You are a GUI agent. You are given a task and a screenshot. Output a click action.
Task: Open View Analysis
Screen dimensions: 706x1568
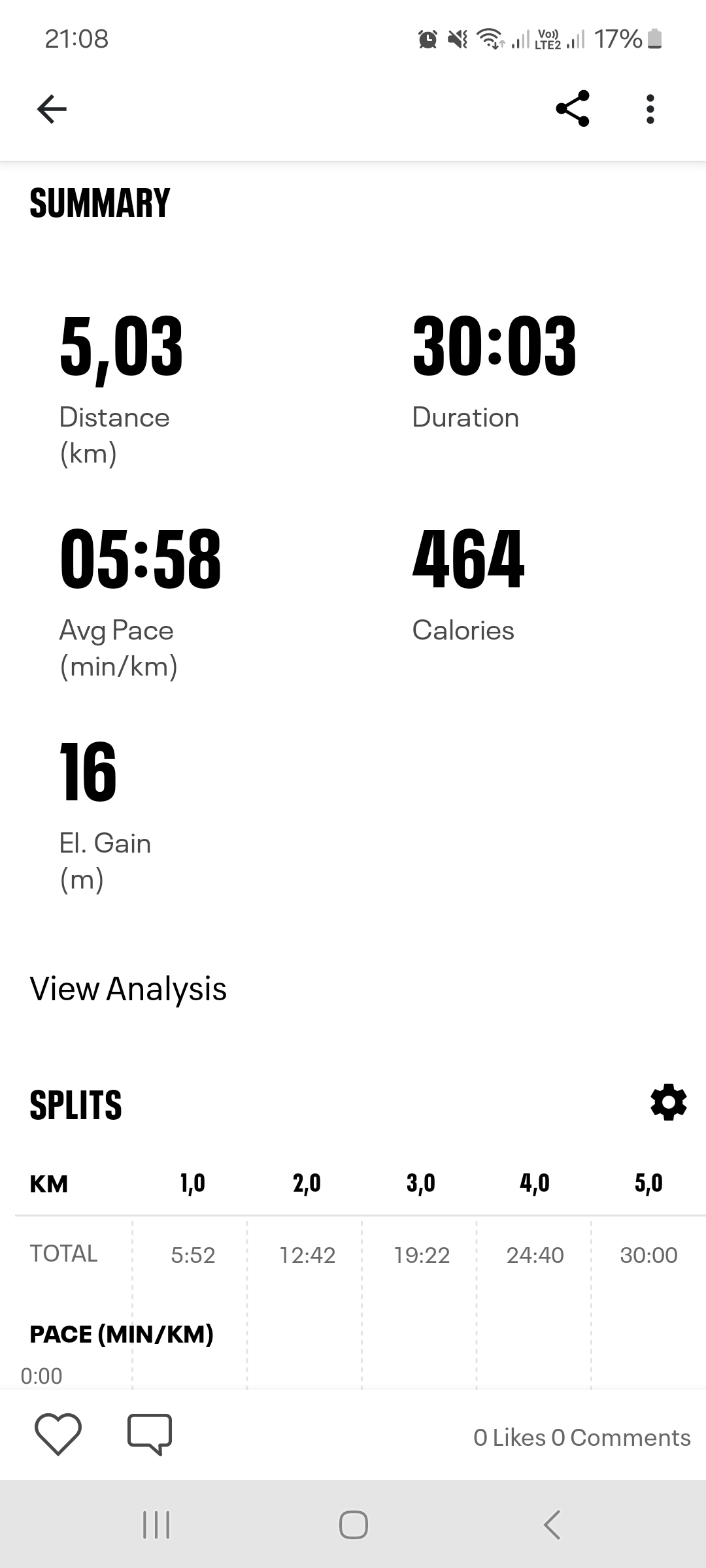(x=128, y=988)
